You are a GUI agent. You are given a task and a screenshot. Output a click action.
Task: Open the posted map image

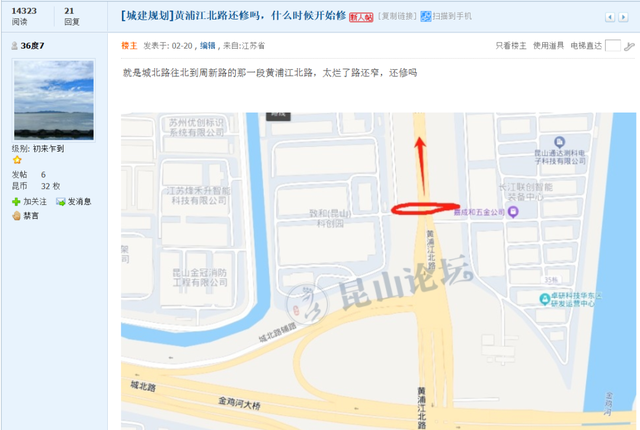[378, 270]
